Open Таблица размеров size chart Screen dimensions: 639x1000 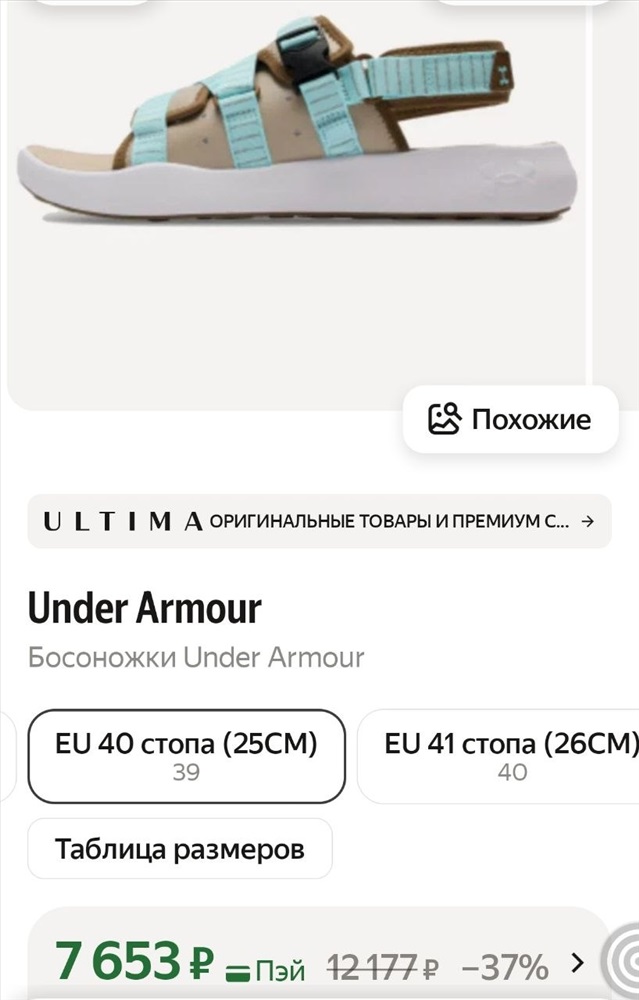pyautogui.click(x=180, y=849)
